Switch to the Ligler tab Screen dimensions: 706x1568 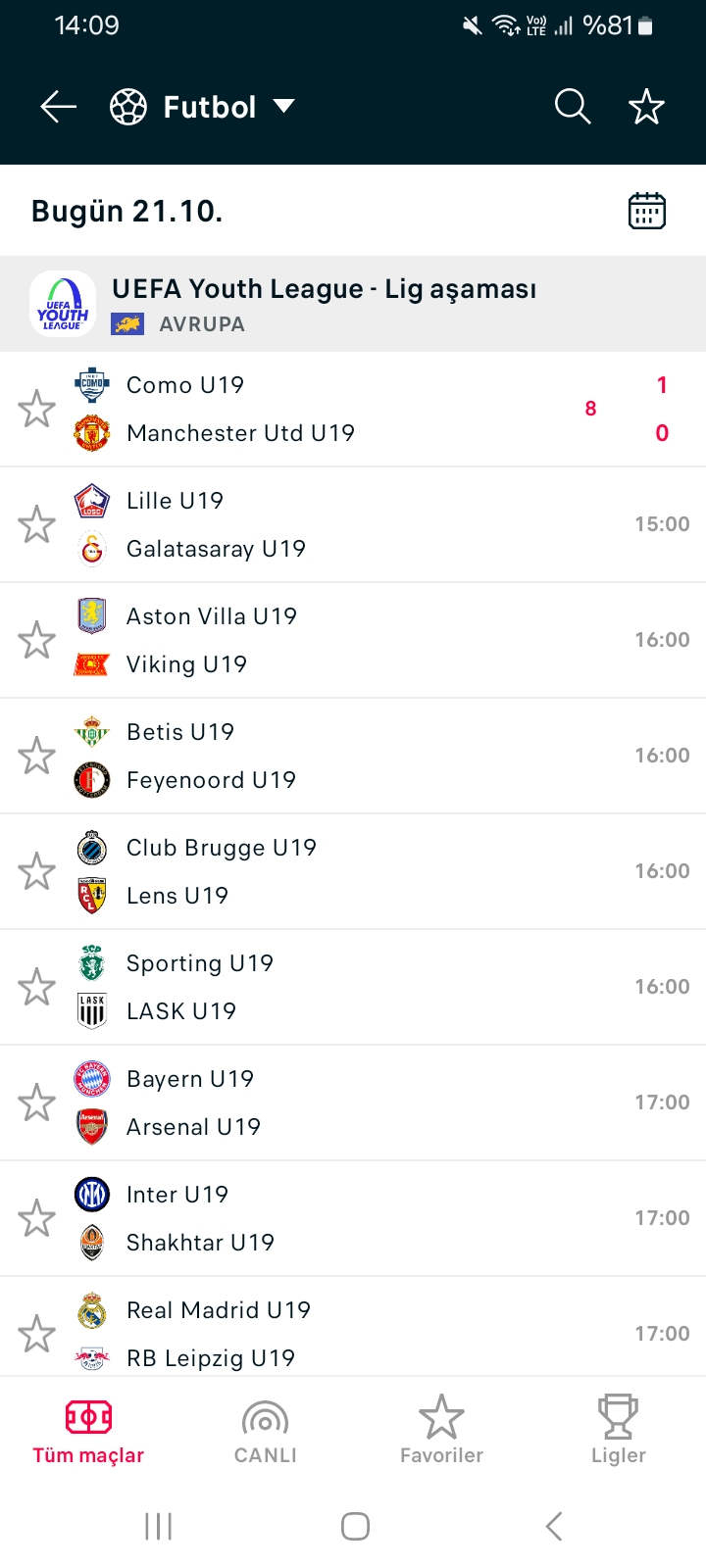618,1431
